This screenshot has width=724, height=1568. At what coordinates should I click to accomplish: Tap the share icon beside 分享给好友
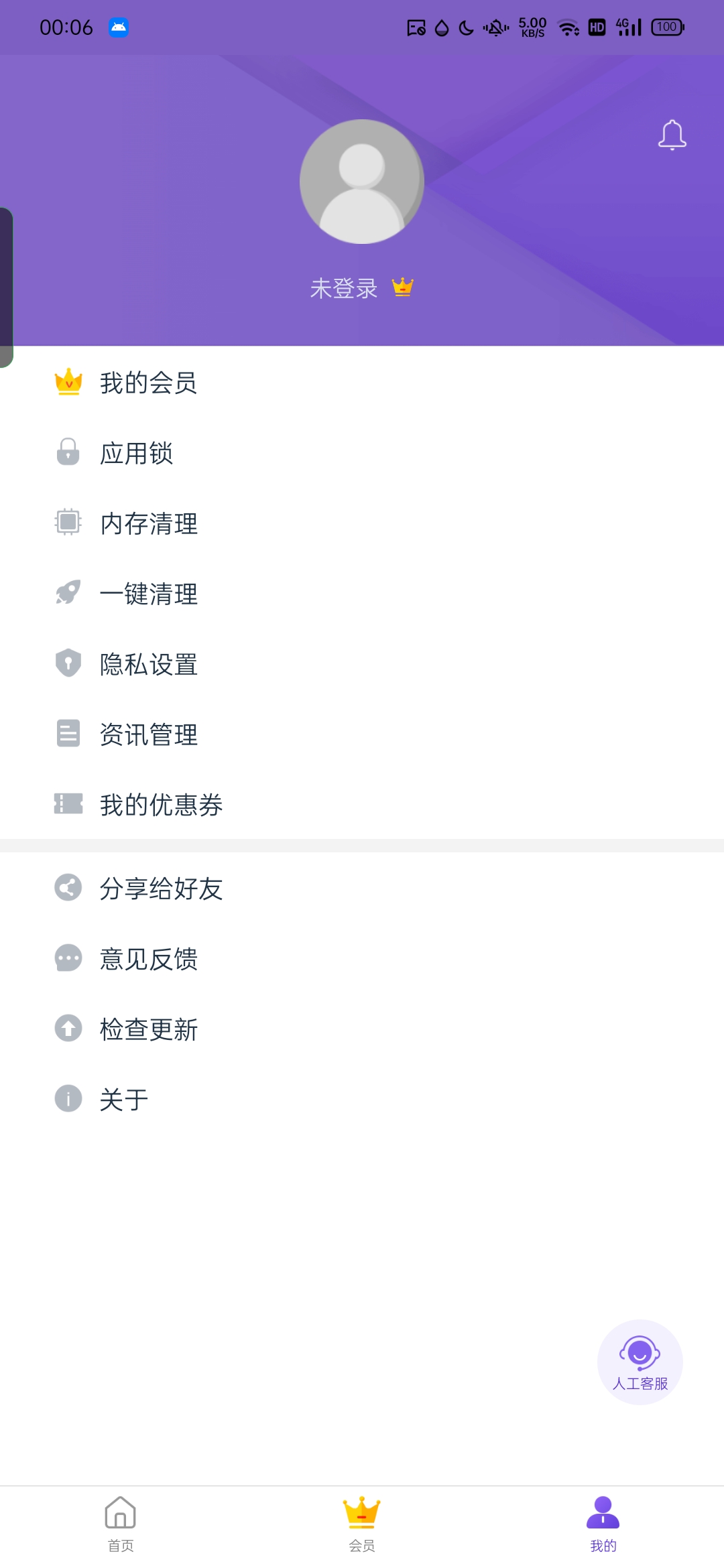click(68, 889)
